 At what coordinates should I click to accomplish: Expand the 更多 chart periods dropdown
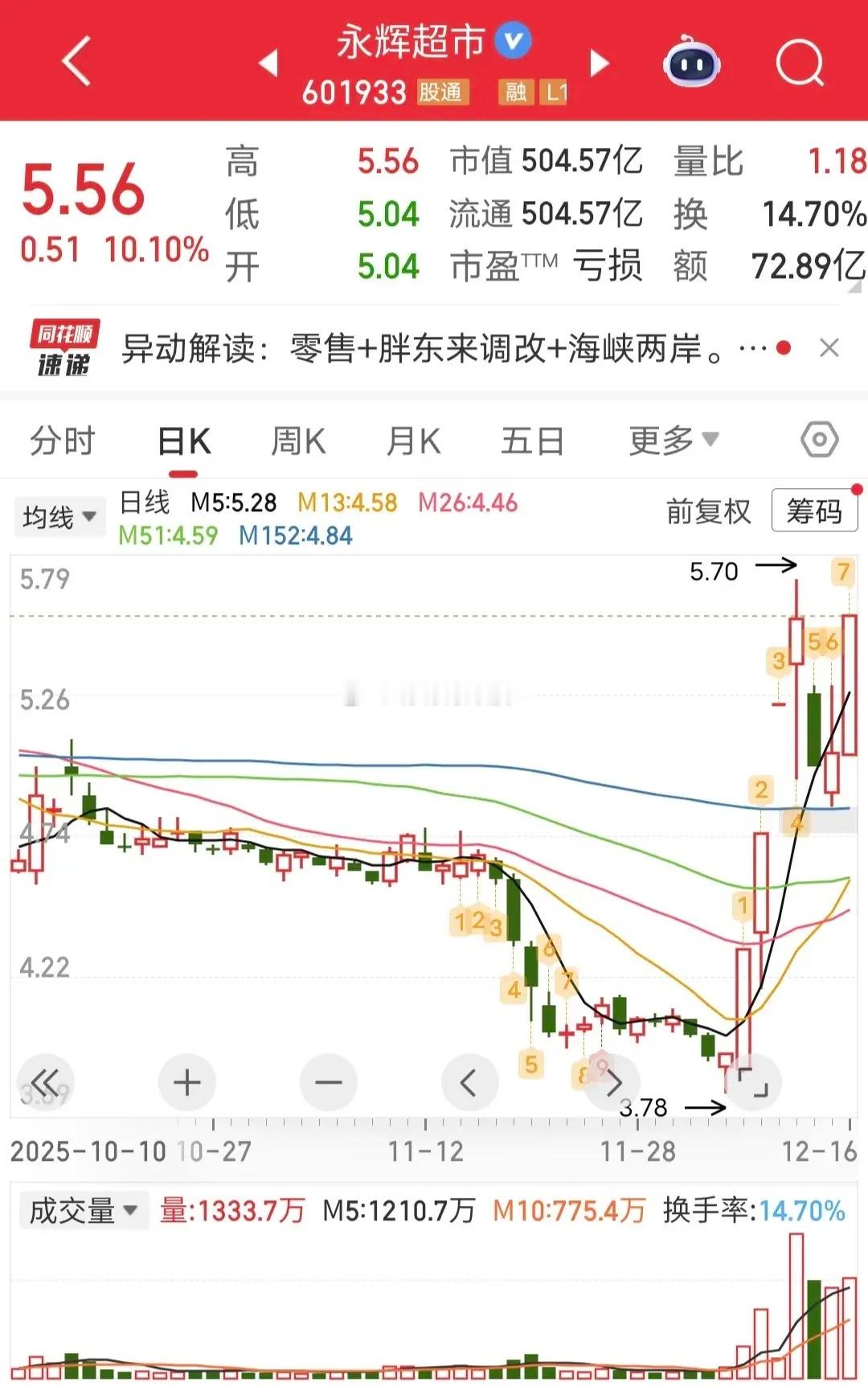[673, 441]
